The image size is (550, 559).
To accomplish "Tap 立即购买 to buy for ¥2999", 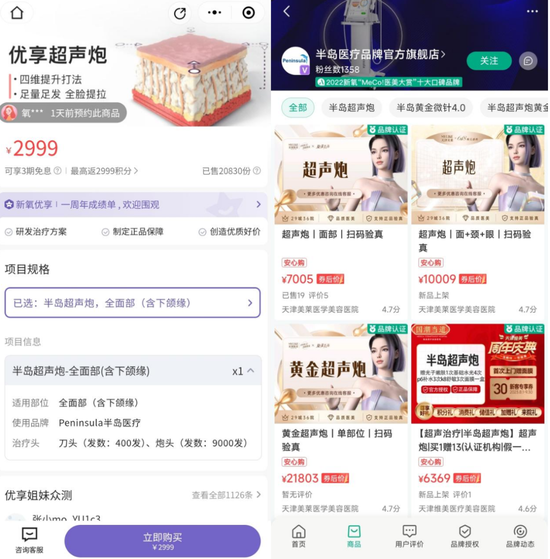I will point(163,541).
